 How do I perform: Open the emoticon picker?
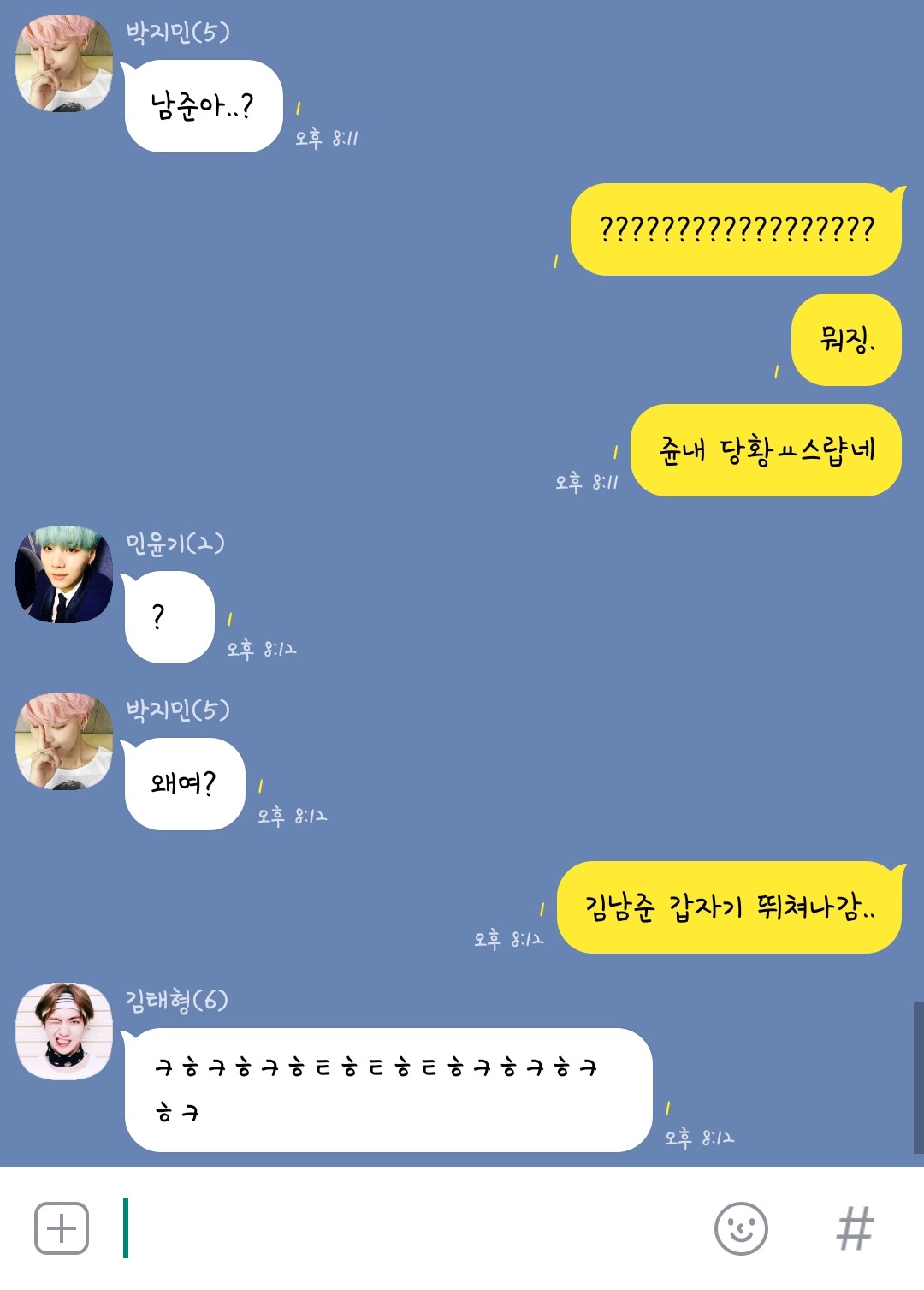click(740, 1228)
